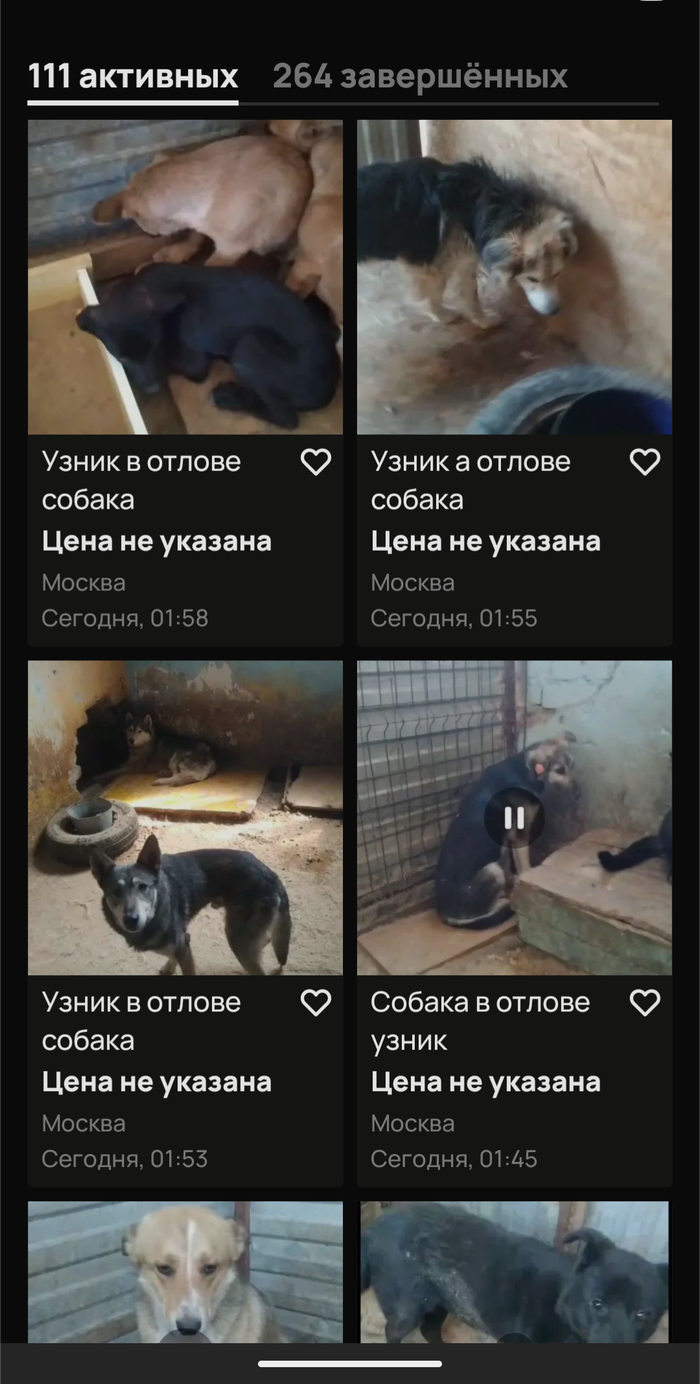This screenshot has width=700, height=1384.
Task: Favorite the listing posted at 01:53
Action: [316, 1002]
